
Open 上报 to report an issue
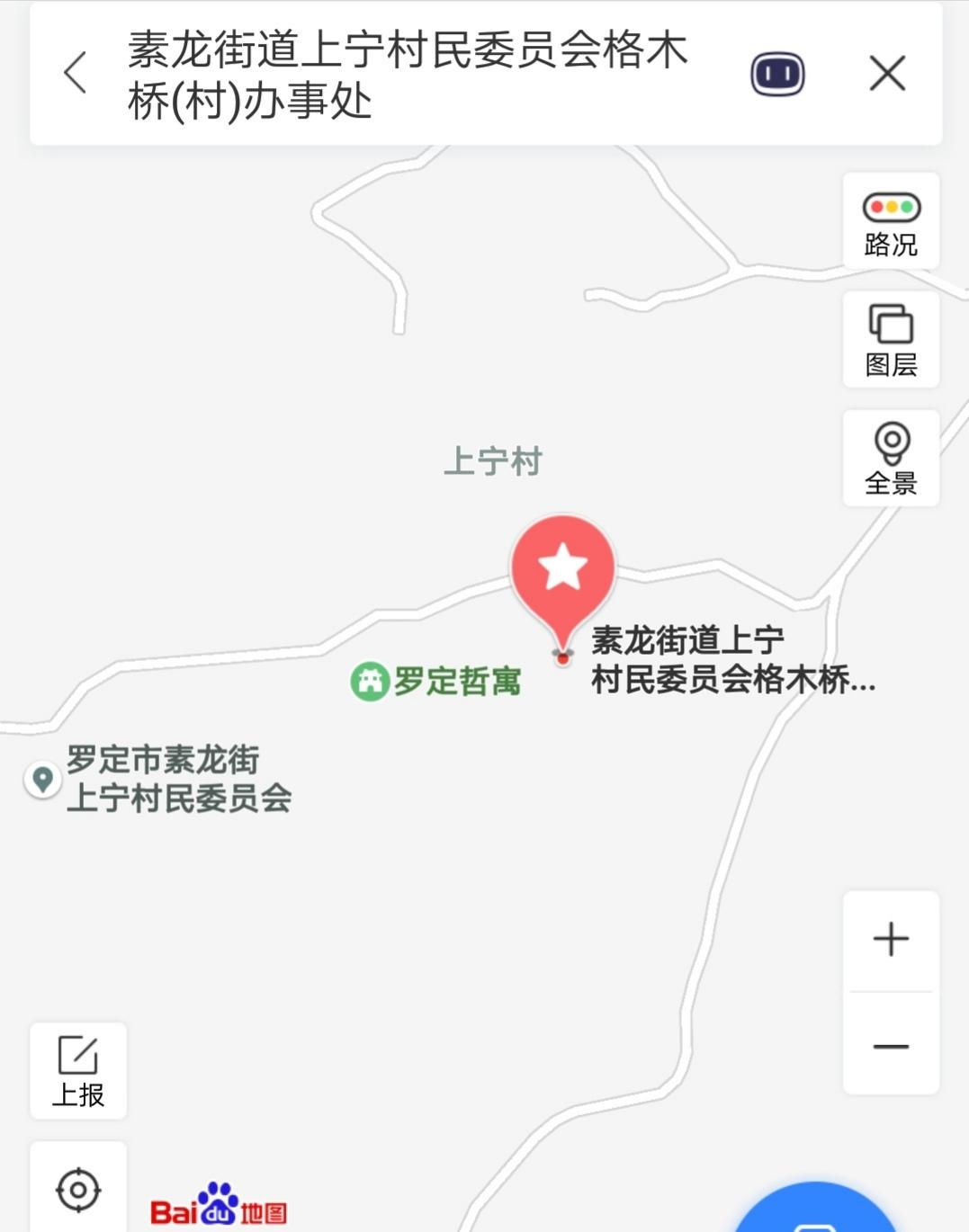78,1071
